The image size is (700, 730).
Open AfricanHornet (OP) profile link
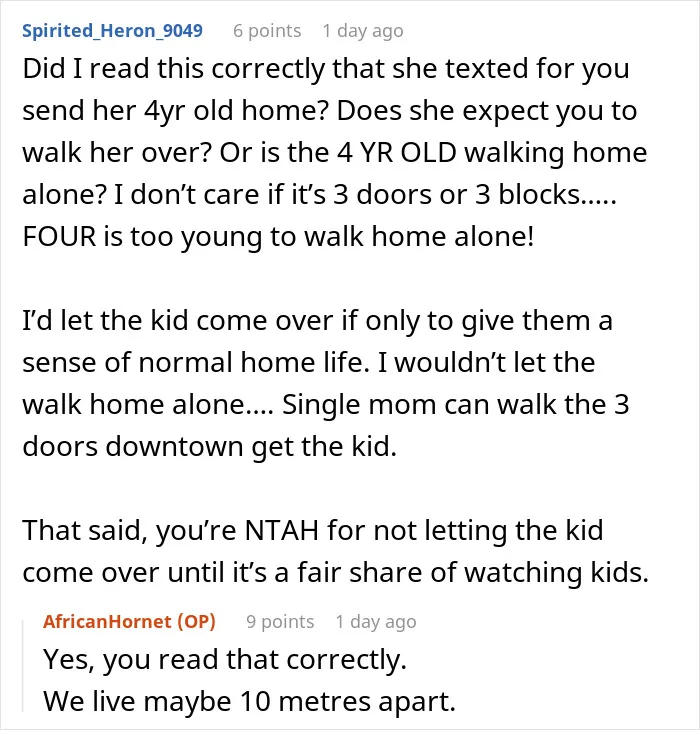click(129, 622)
